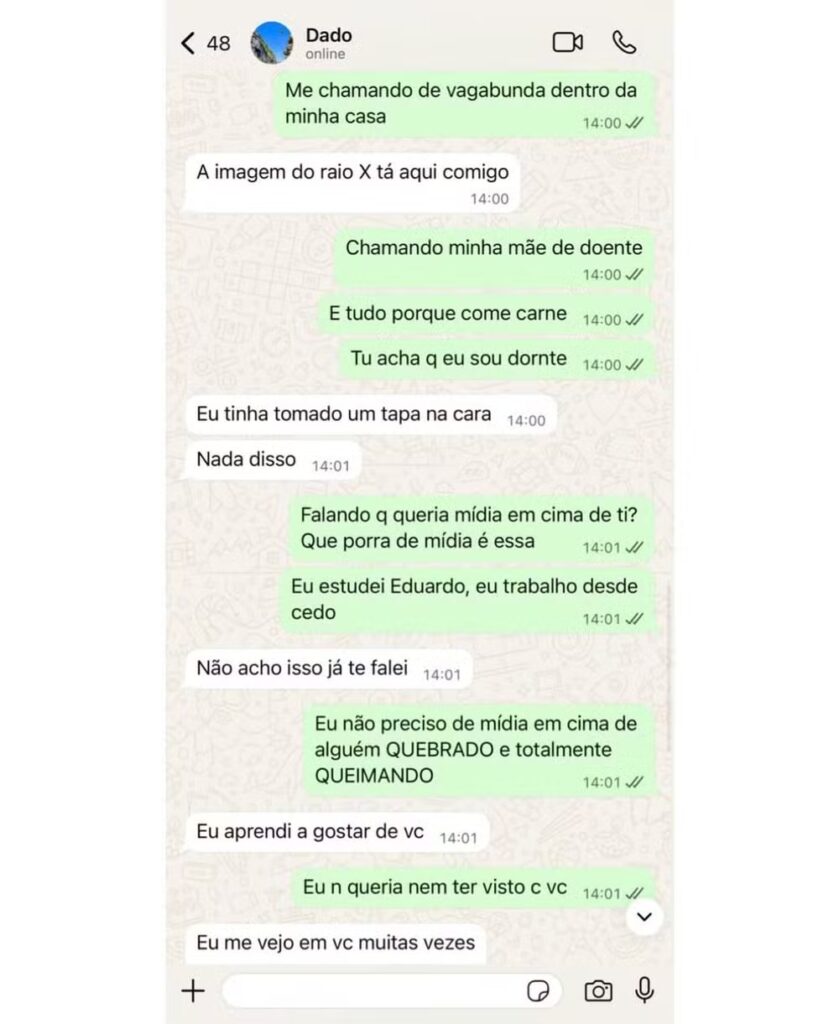
Task: Jump to the latest messages
Action: [645, 916]
